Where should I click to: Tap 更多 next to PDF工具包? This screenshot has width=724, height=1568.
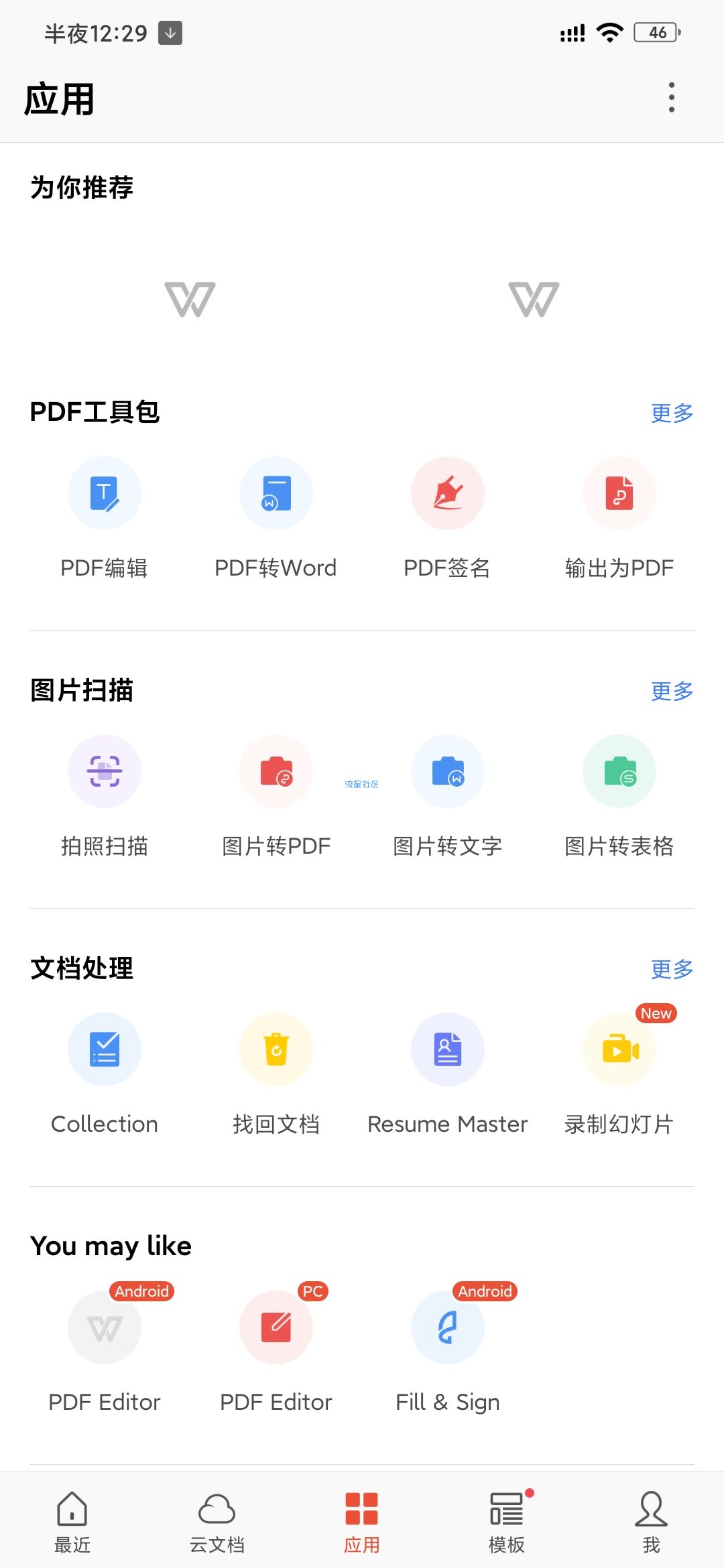pos(672,413)
